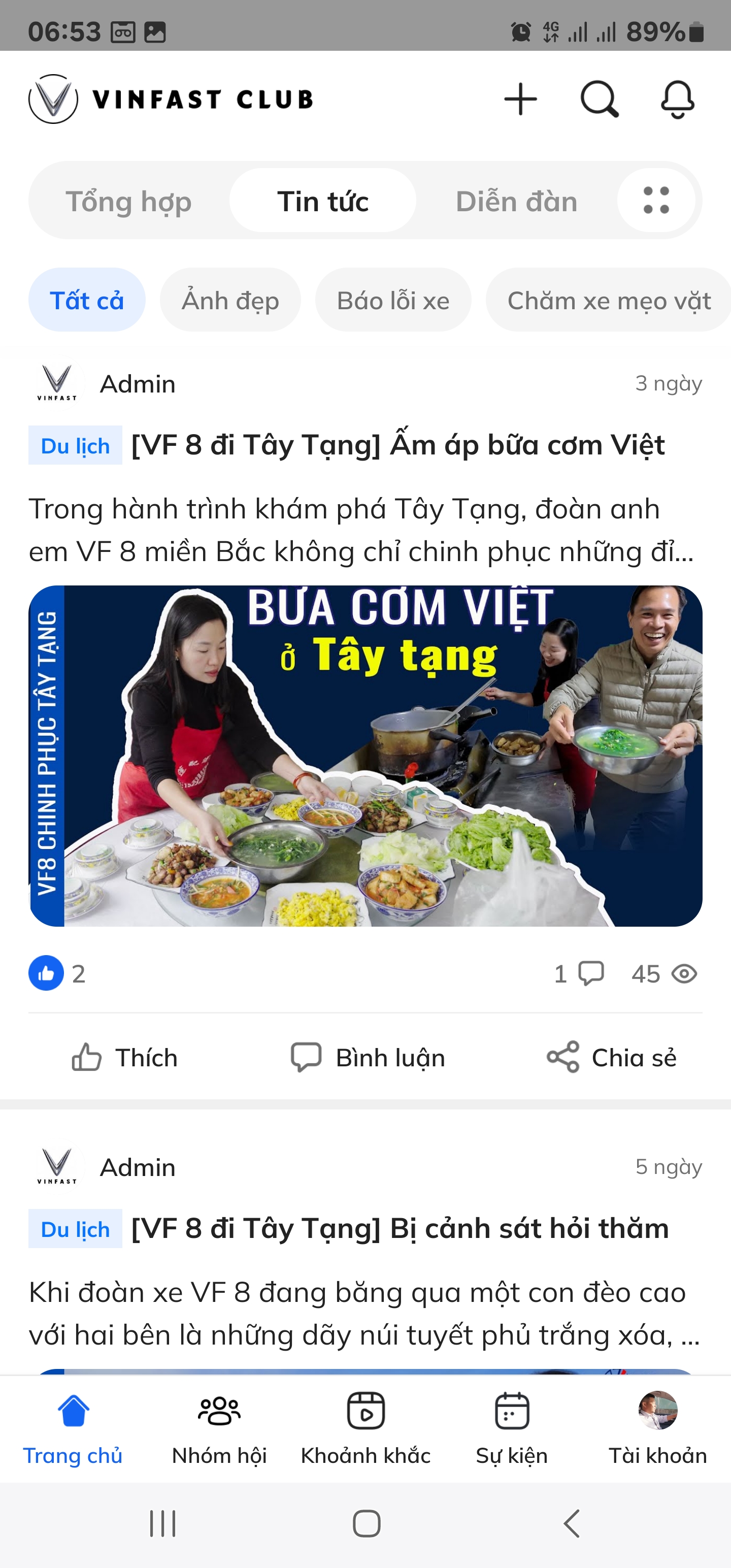This screenshot has width=731, height=1568.
Task: Like the Ấm áp bữa cơm Việt post
Action: coord(125,1058)
